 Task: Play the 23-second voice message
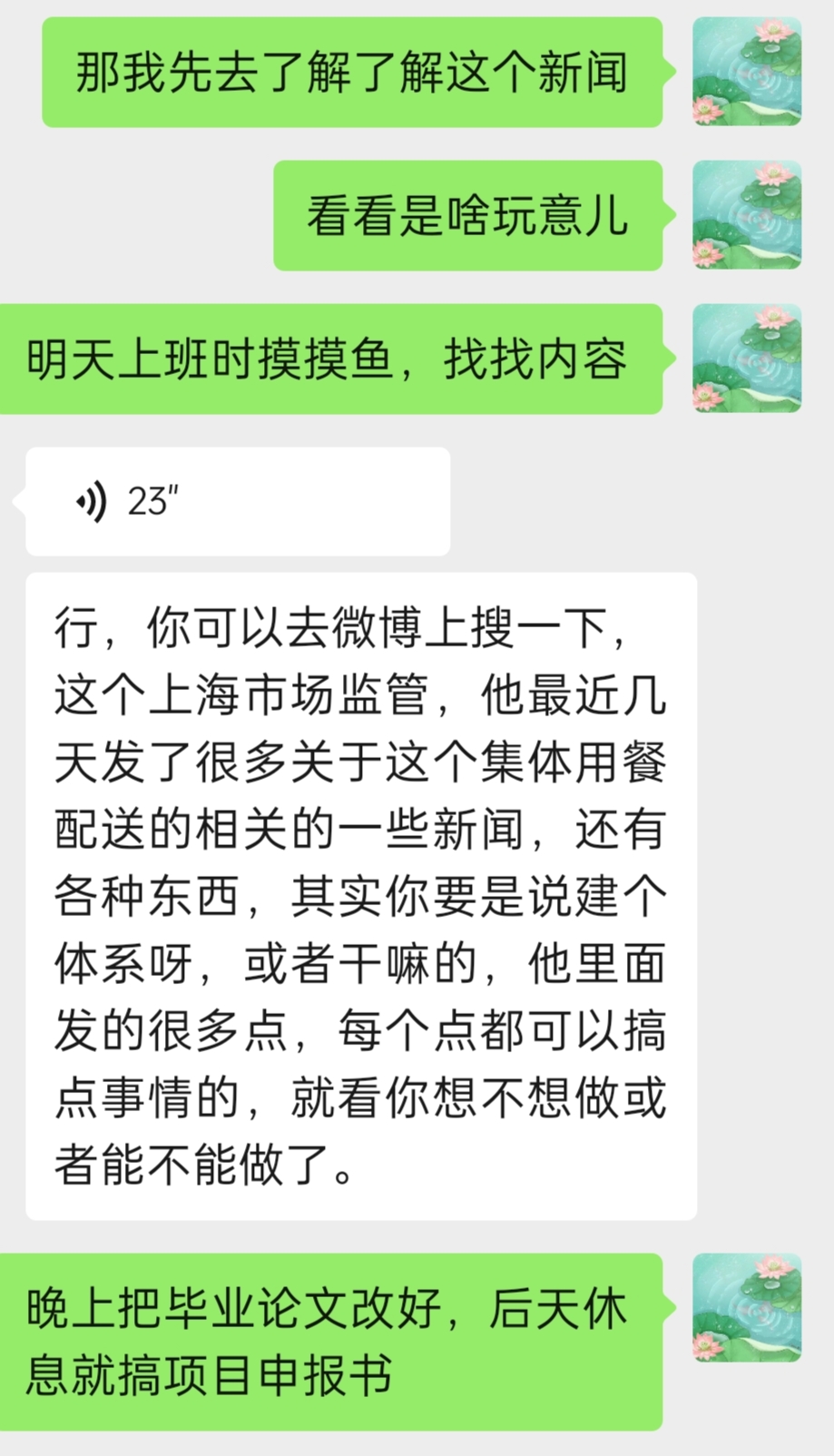point(238,501)
